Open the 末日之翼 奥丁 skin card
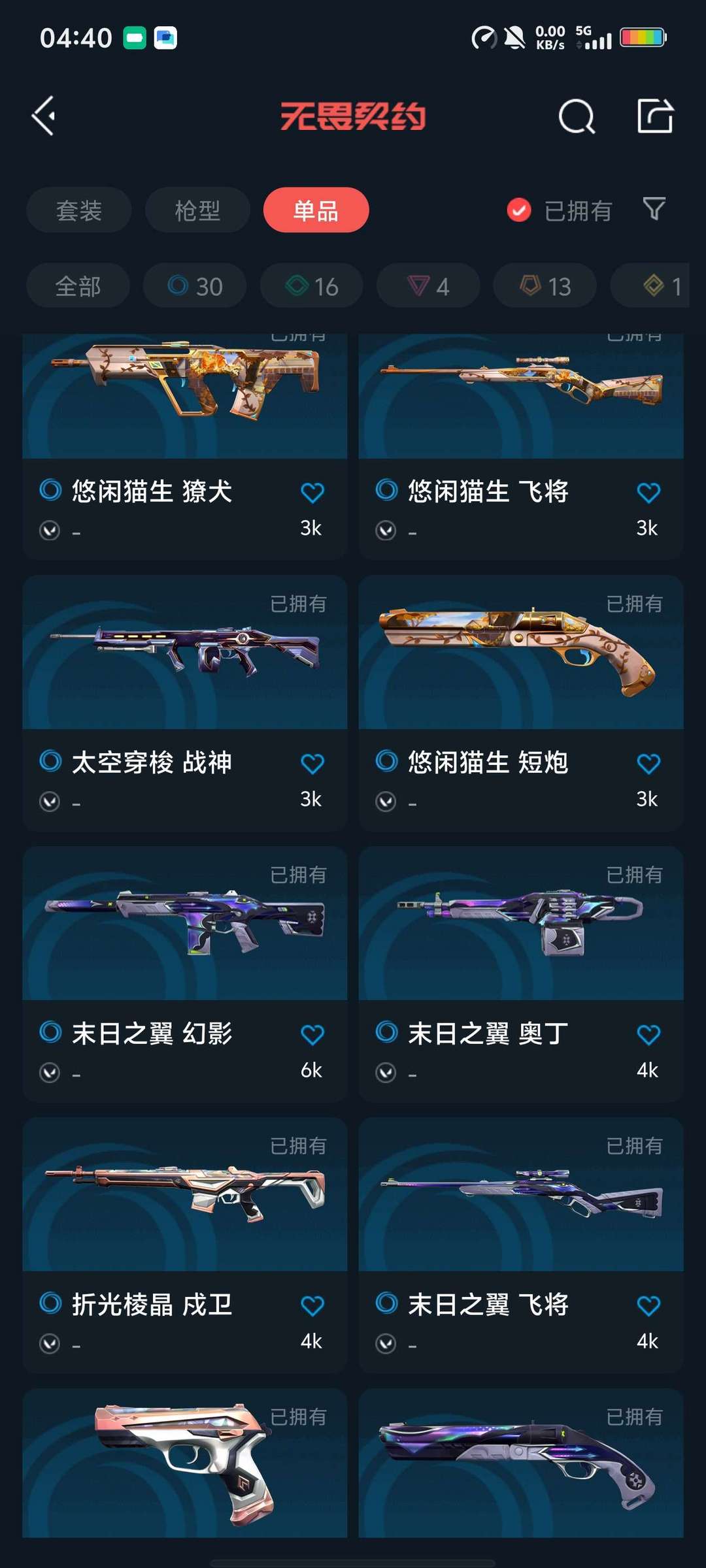706x1568 pixels. click(521, 975)
